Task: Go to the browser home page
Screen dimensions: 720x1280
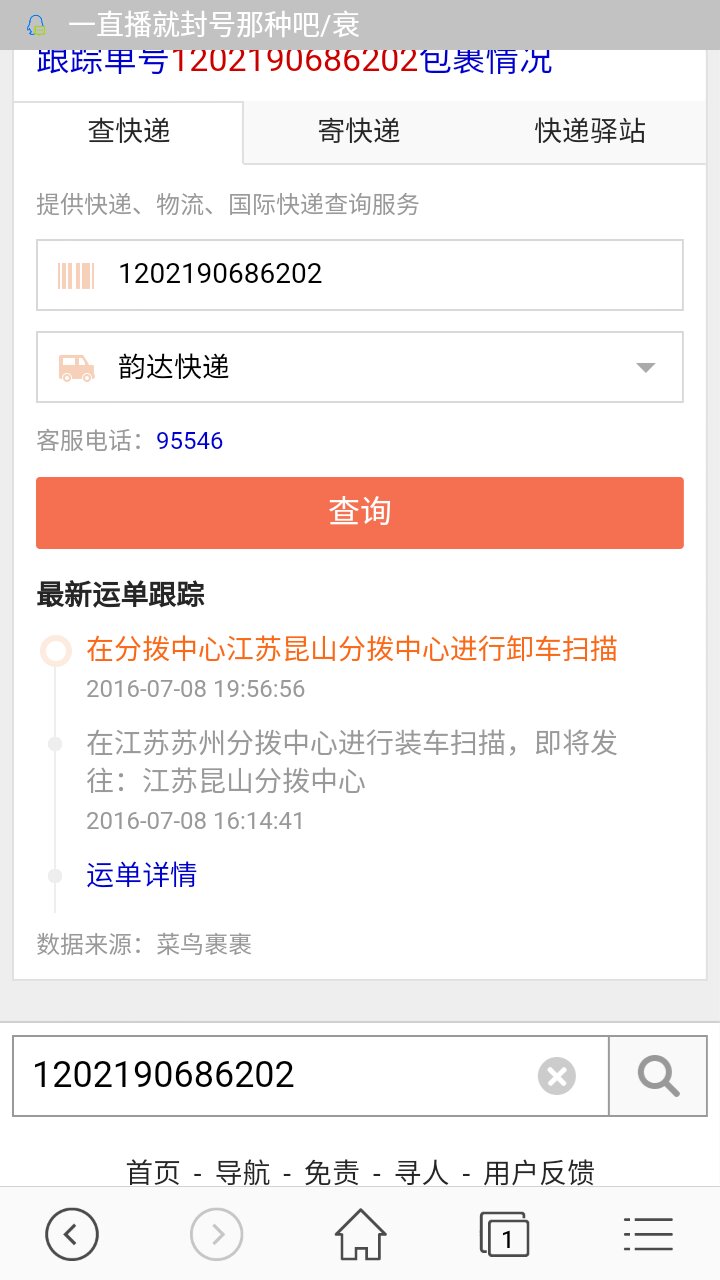Action: pyautogui.click(x=360, y=1234)
